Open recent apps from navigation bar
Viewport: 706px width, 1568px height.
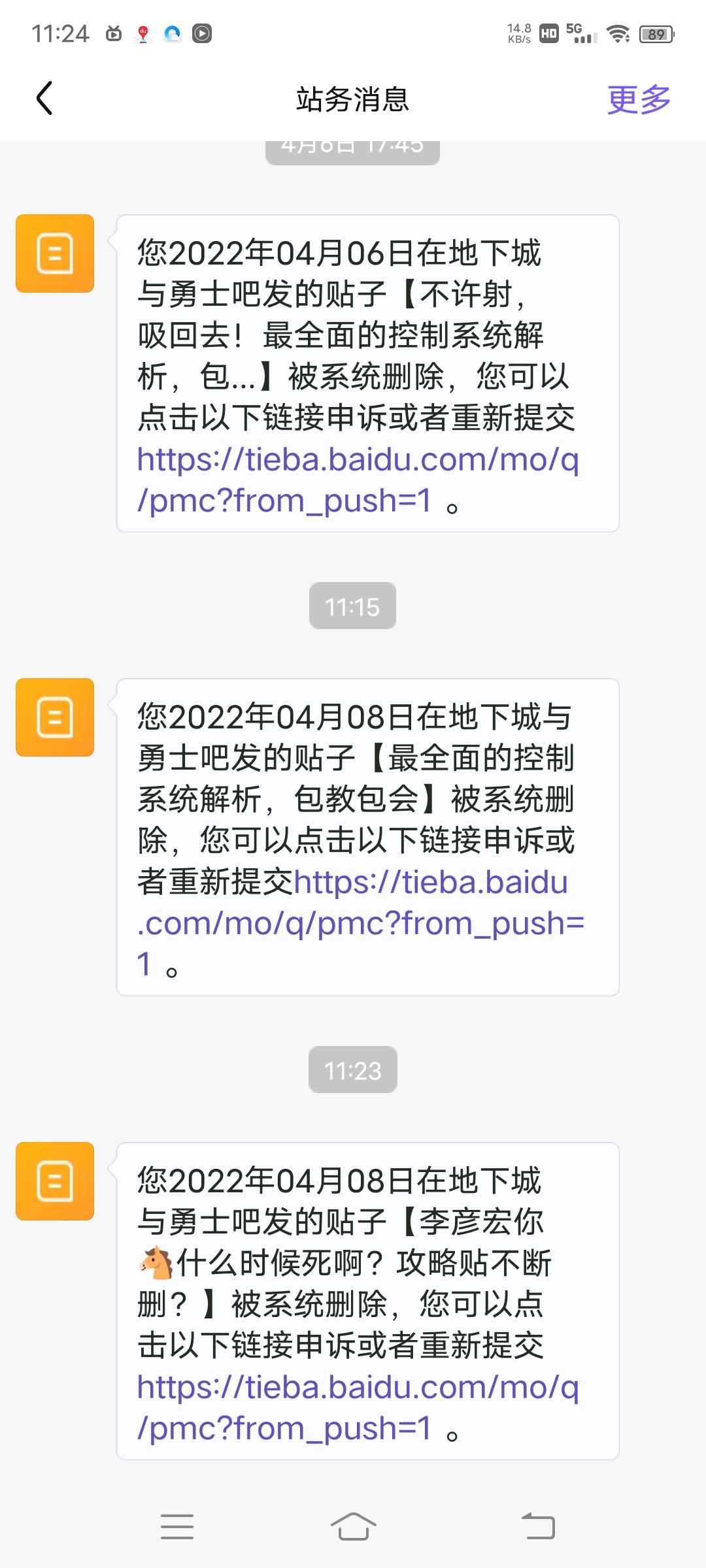coord(177,1527)
